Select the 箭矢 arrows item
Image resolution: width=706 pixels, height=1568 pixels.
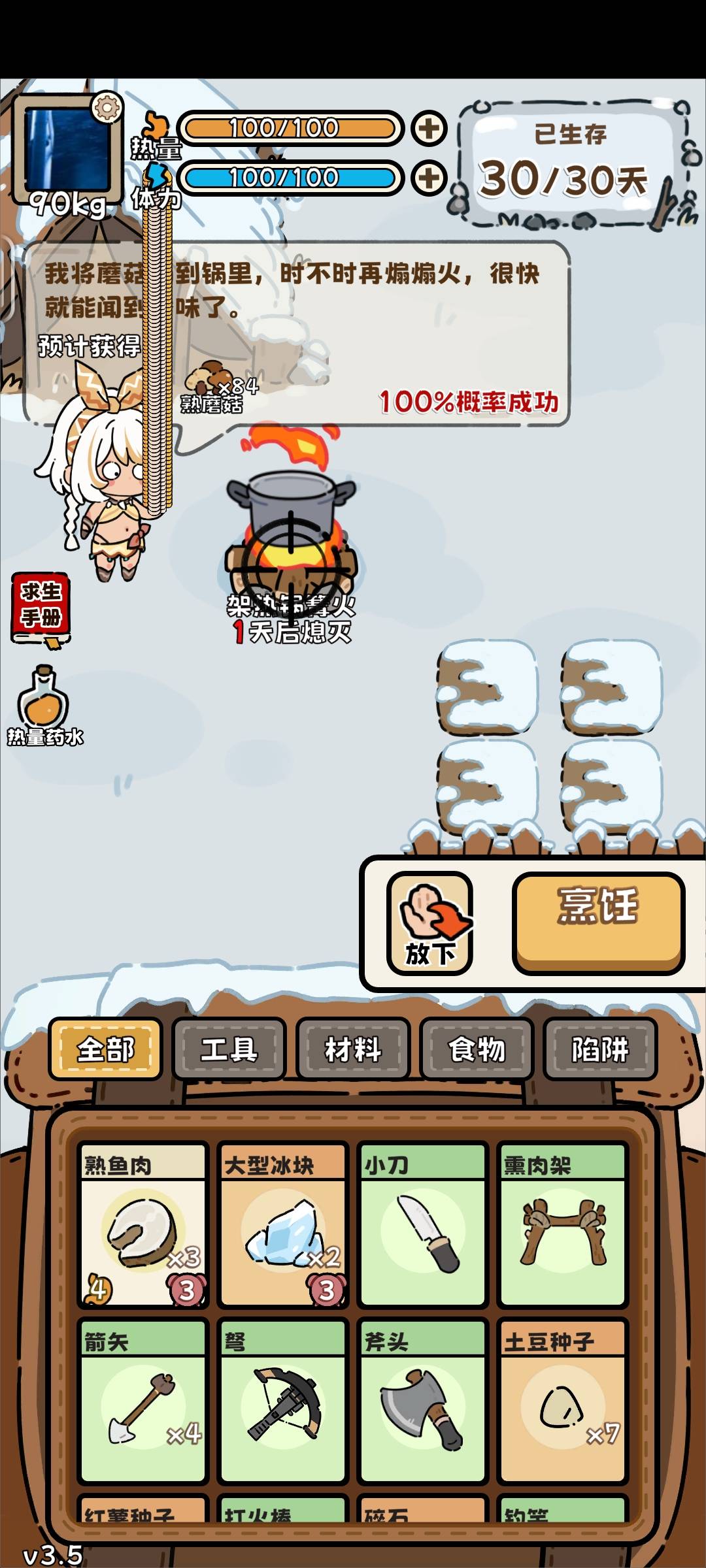143,1401
